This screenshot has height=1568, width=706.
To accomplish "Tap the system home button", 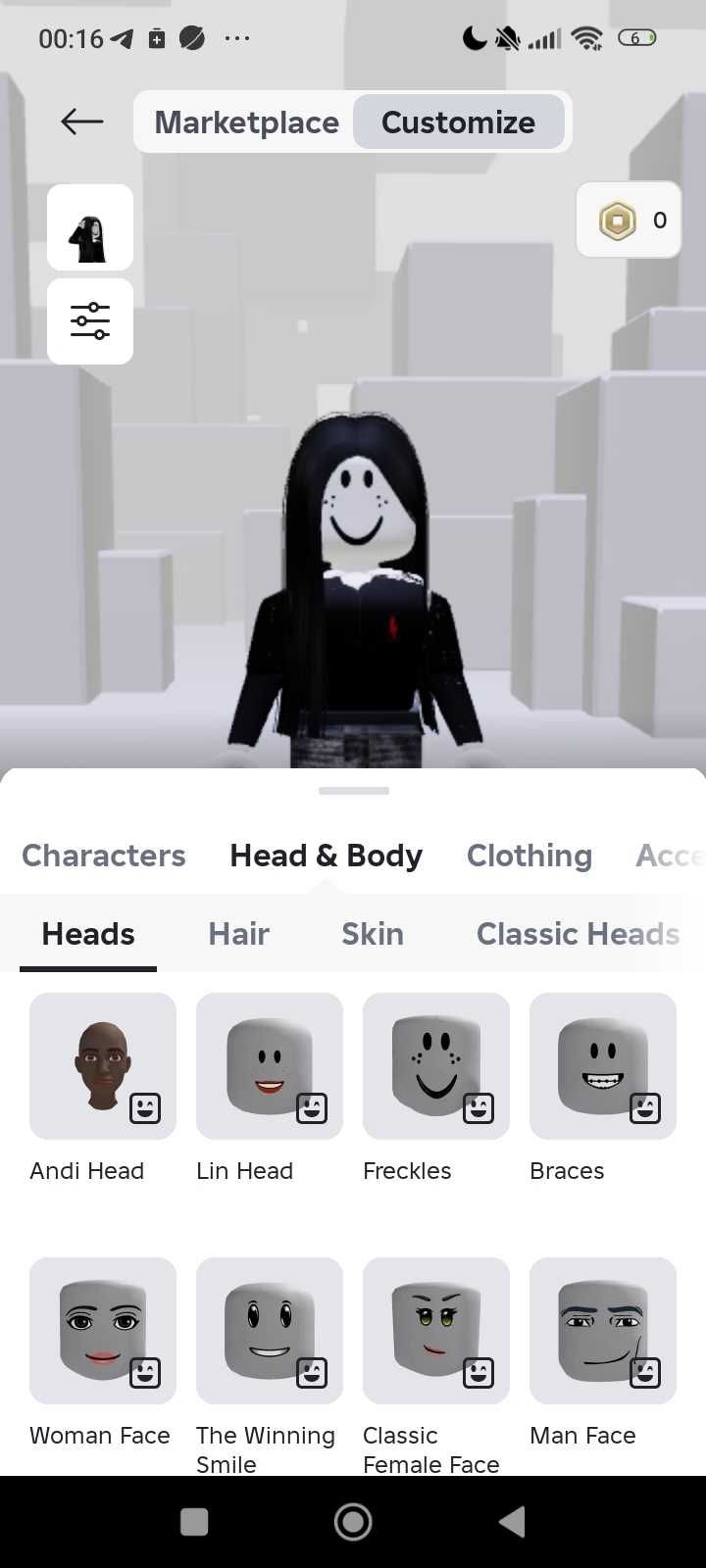I will [x=353, y=1522].
